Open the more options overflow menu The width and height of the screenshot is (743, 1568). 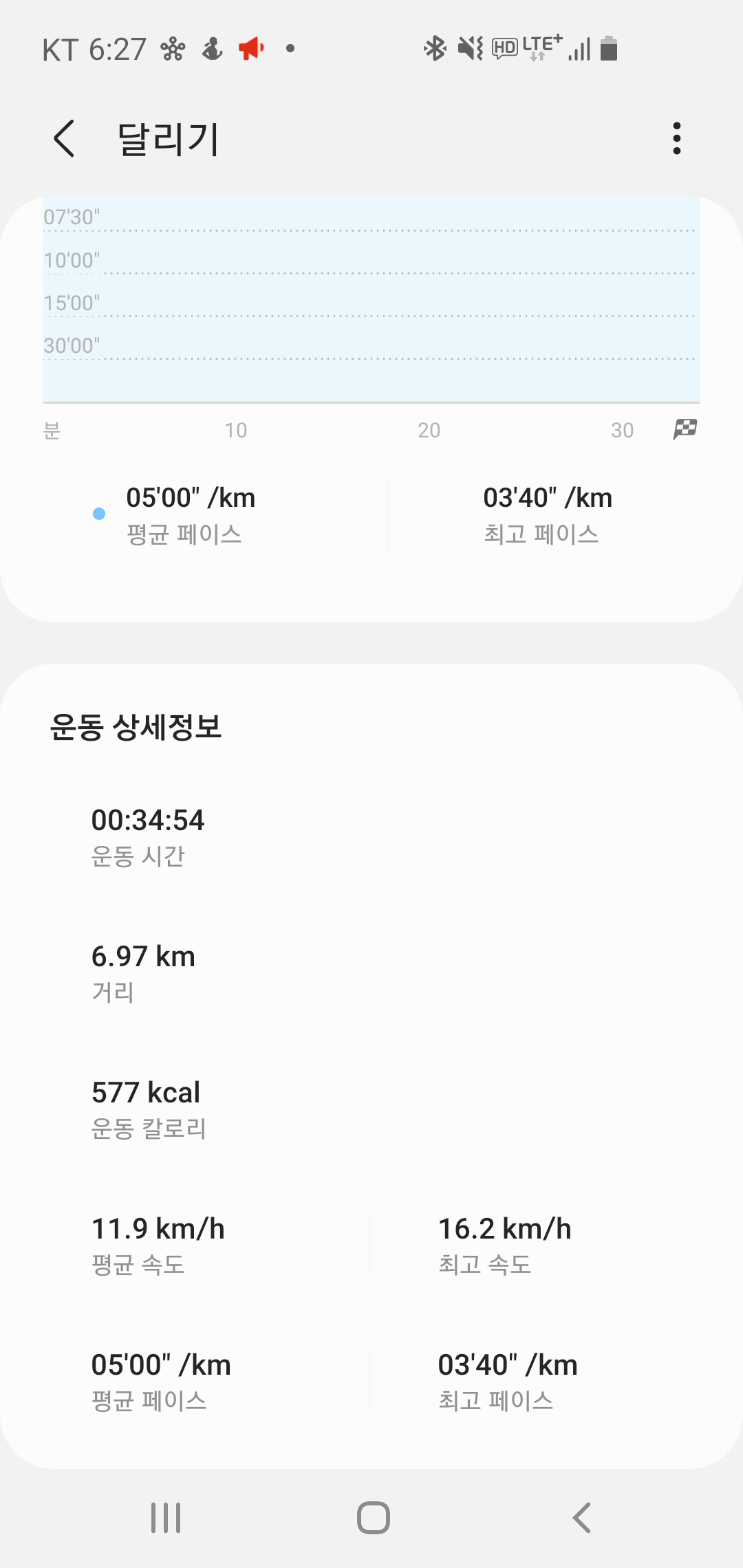[x=677, y=138]
